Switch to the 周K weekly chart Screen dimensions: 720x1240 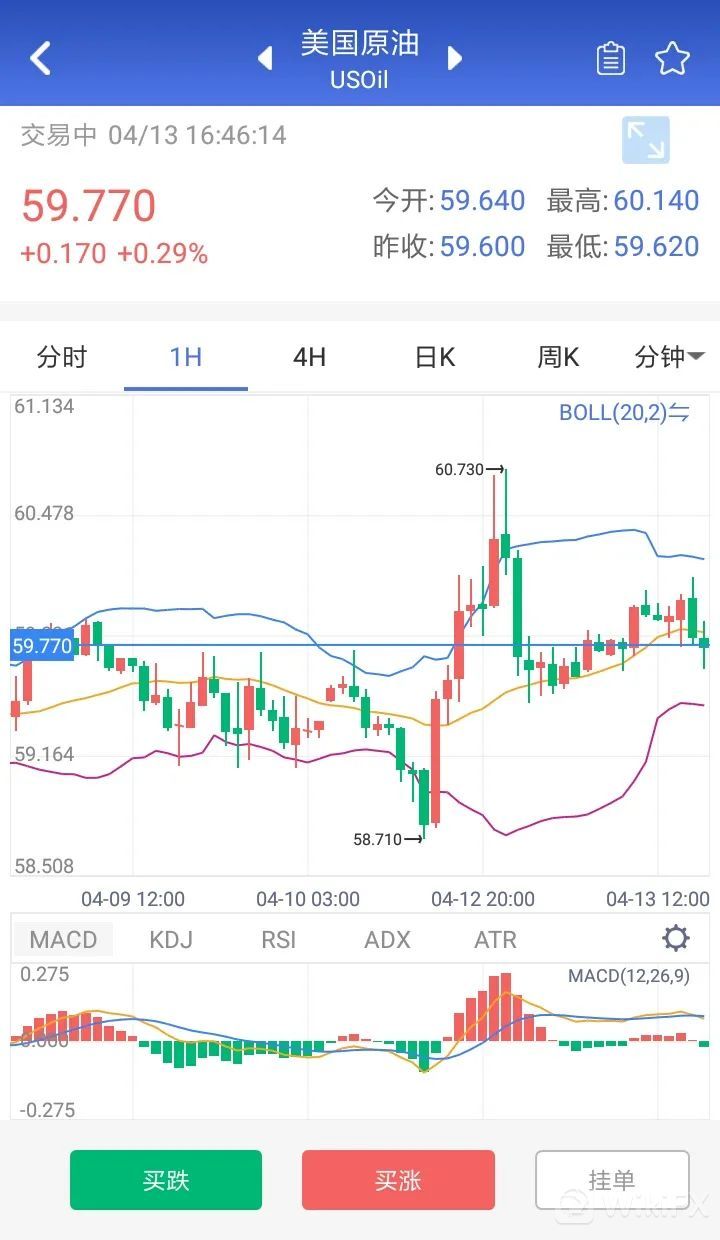[558, 357]
